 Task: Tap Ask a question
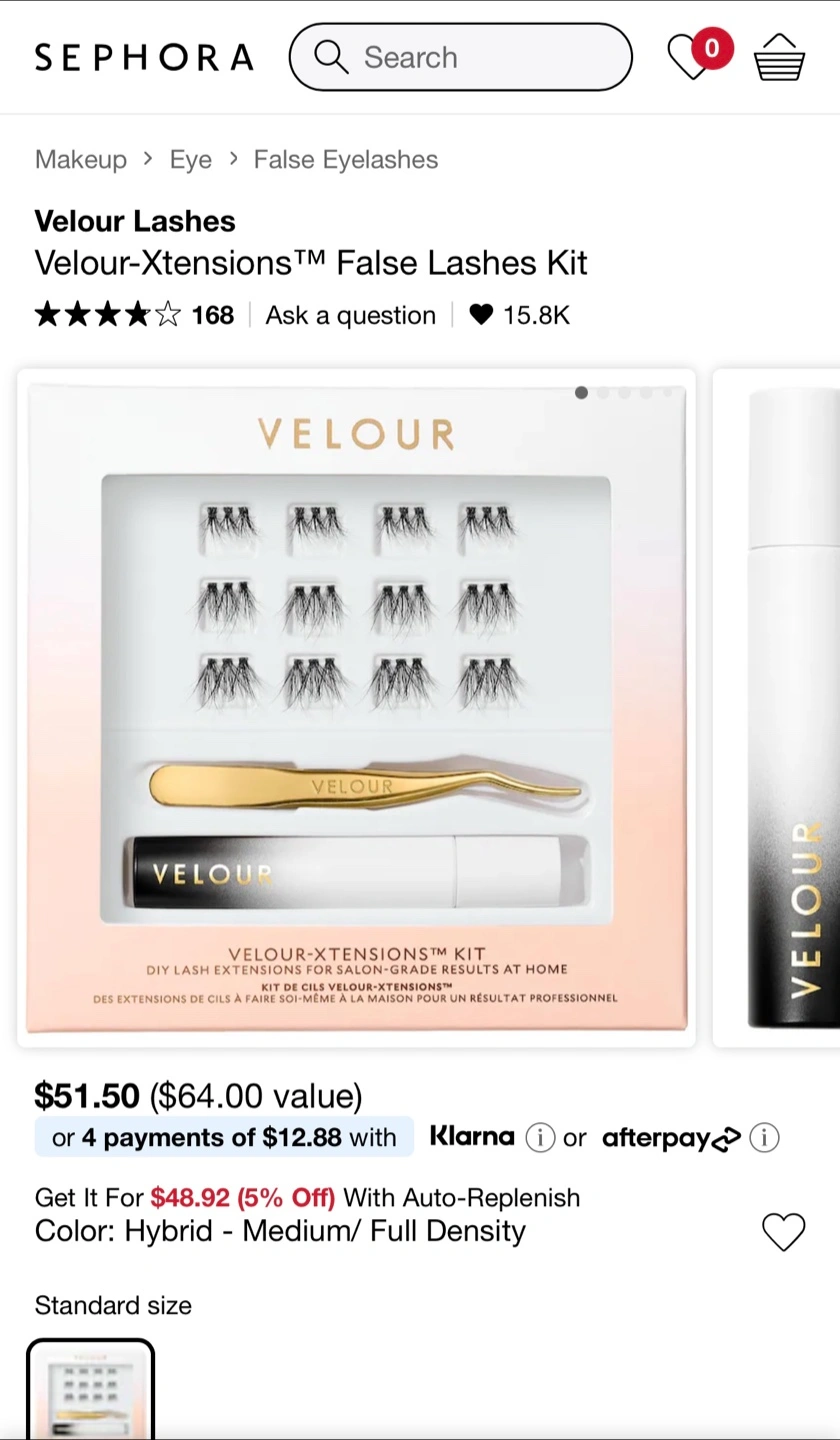coord(350,315)
